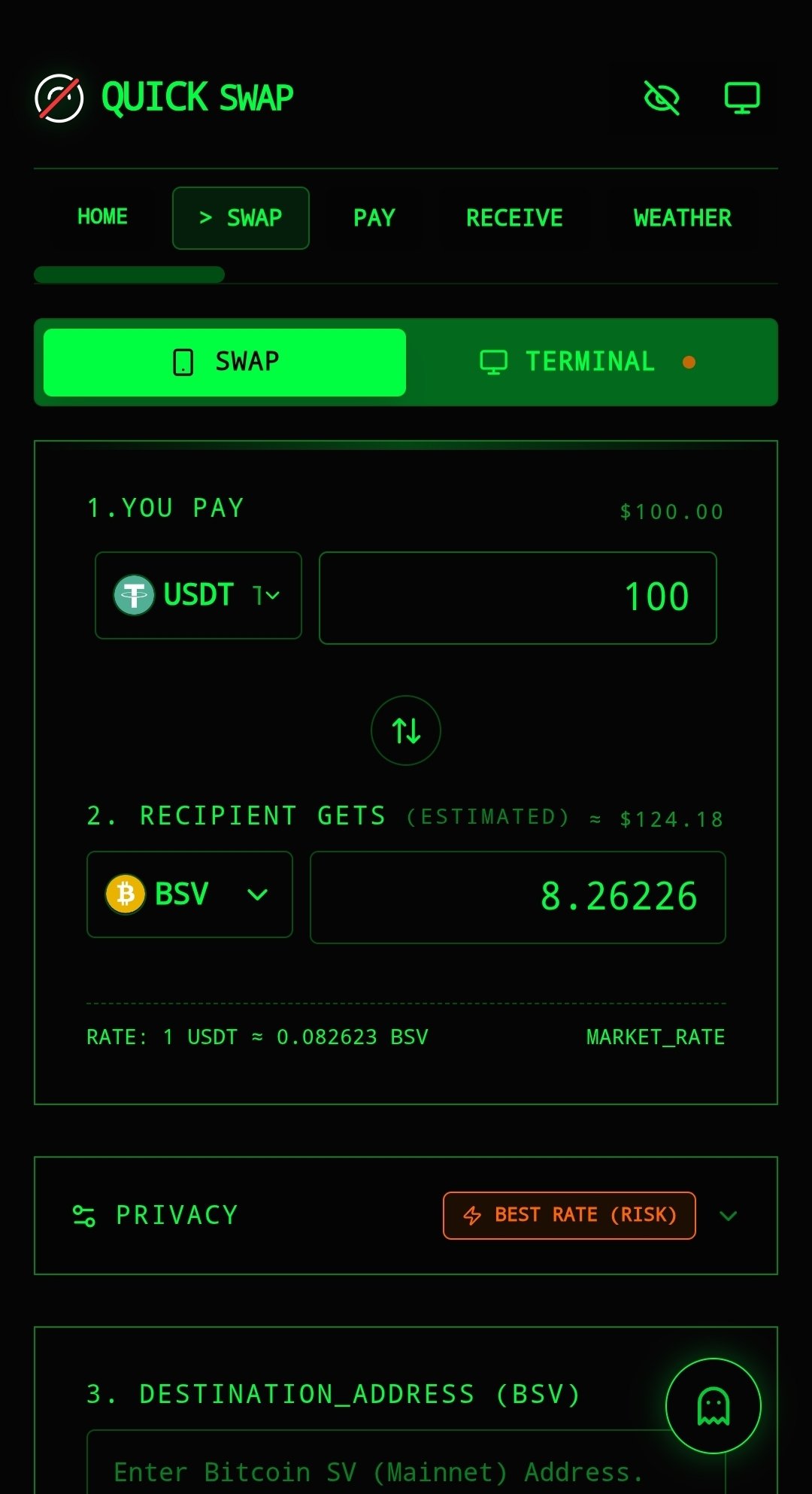
Task: Go to the Home tab
Action: coord(102,217)
